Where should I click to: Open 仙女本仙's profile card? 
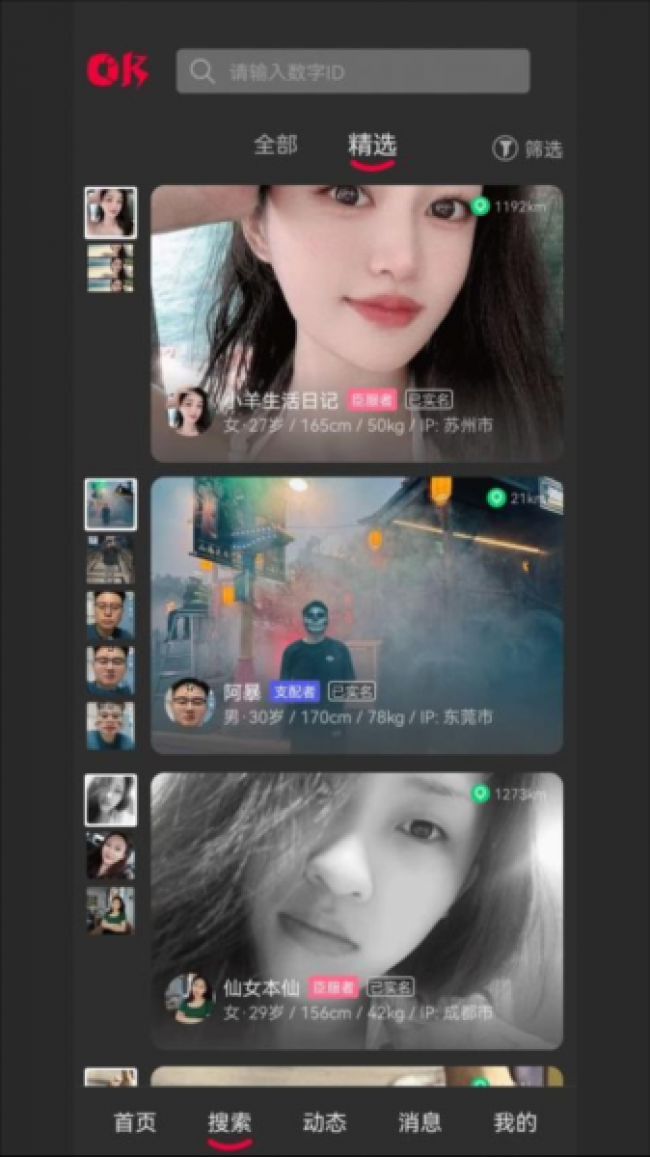(356, 909)
